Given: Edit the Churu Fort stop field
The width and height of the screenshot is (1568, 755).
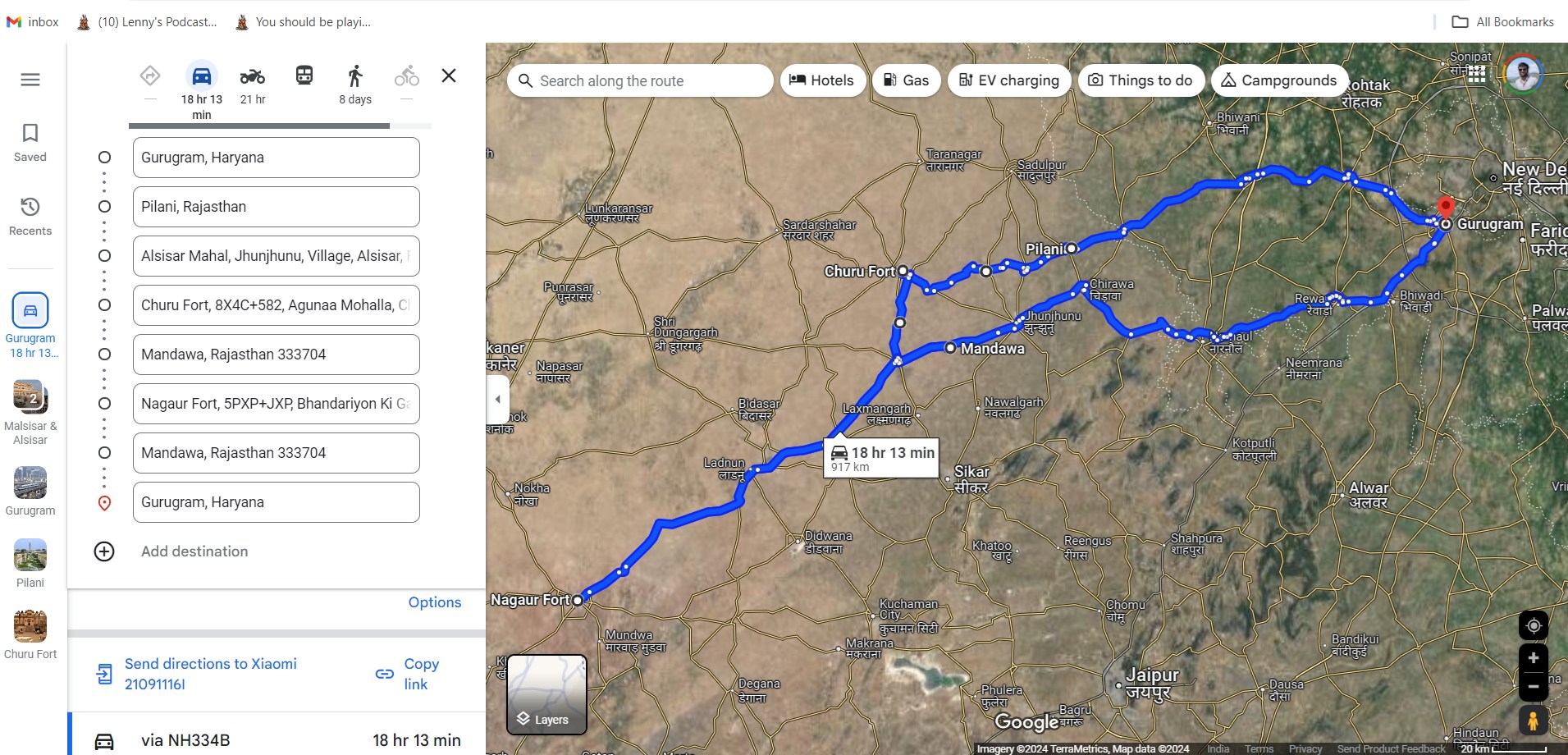Looking at the screenshot, I should [x=276, y=305].
